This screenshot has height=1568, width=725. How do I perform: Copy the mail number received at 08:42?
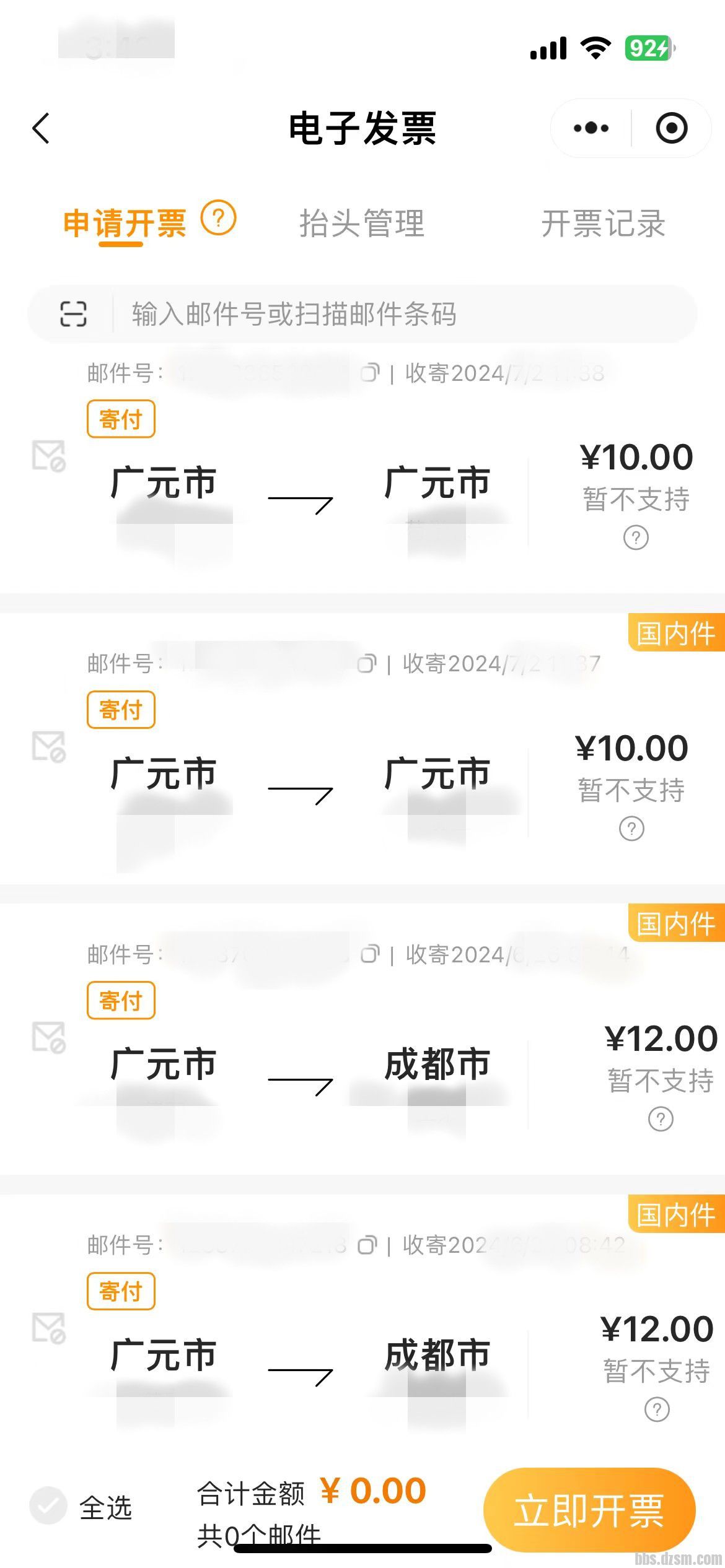coord(367,1245)
